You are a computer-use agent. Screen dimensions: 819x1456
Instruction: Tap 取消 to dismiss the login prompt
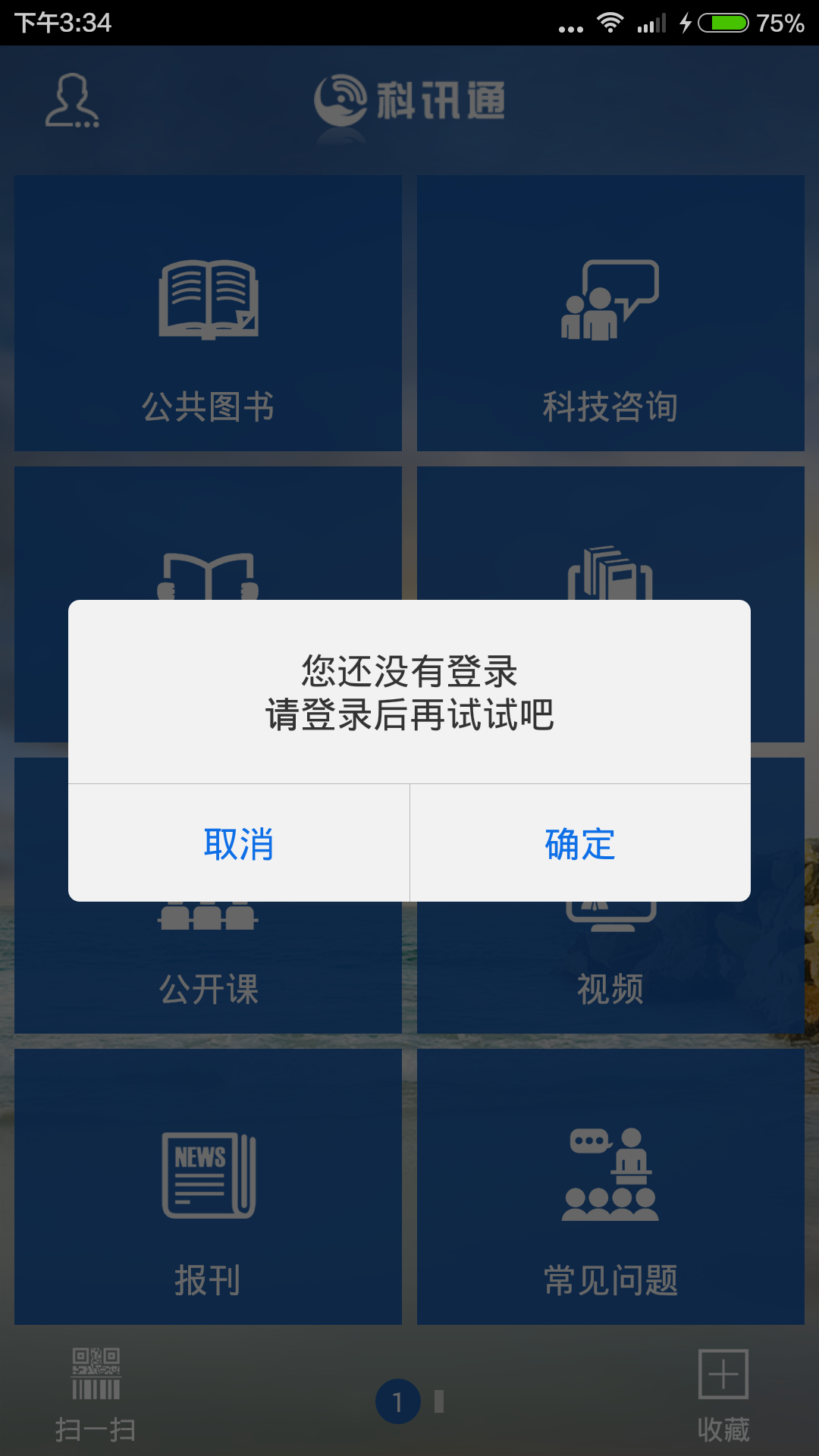click(x=239, y=843)
